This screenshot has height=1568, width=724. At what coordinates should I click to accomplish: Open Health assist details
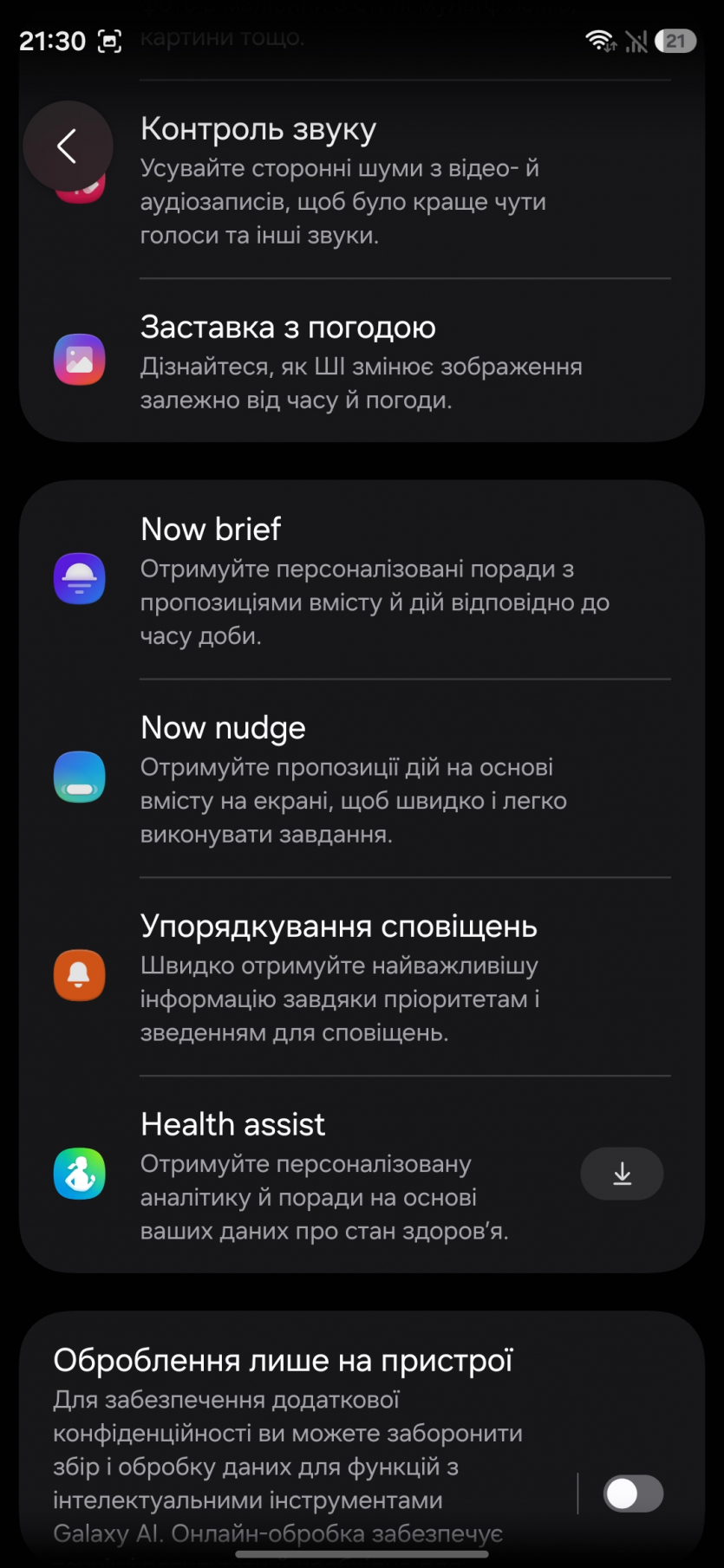(329, 1175)
